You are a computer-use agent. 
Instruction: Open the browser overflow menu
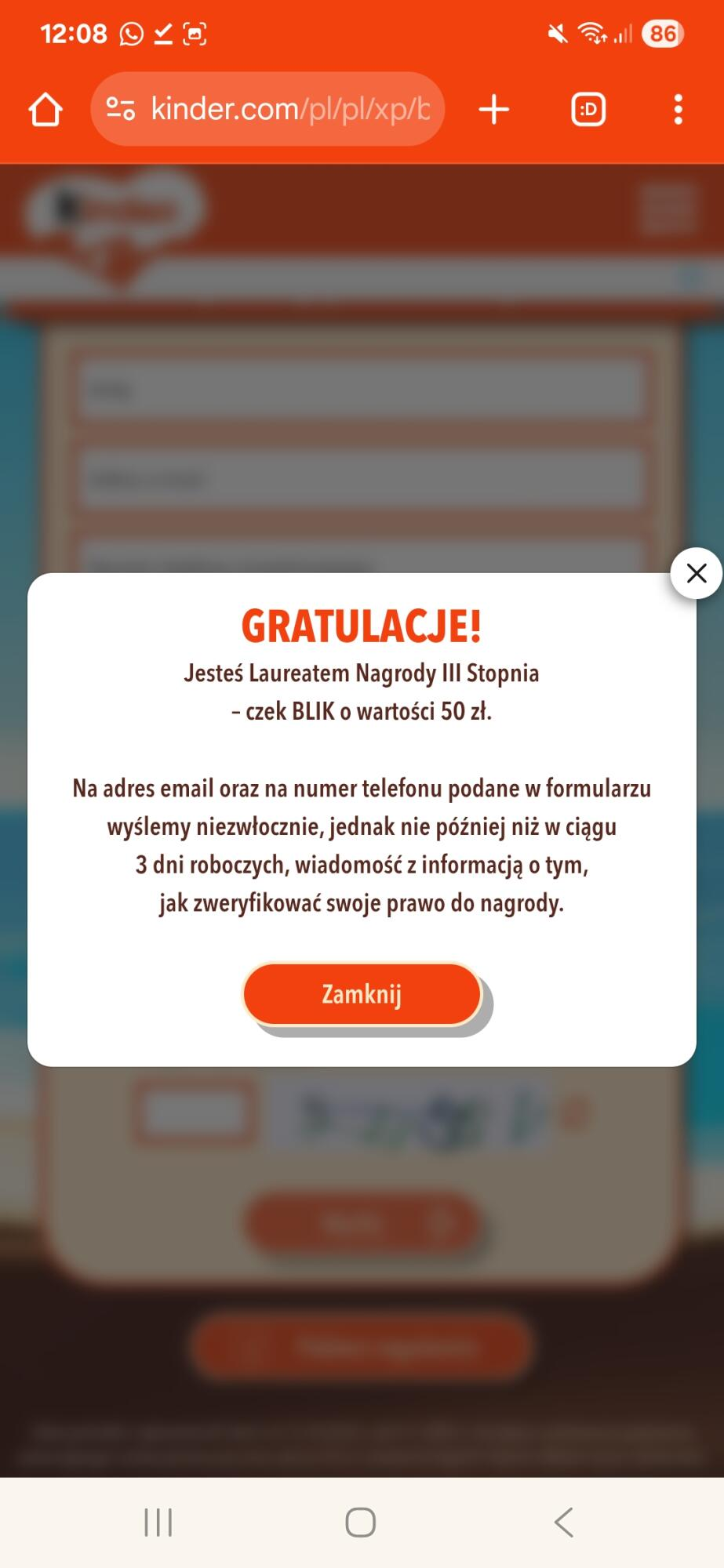[679, 110]
